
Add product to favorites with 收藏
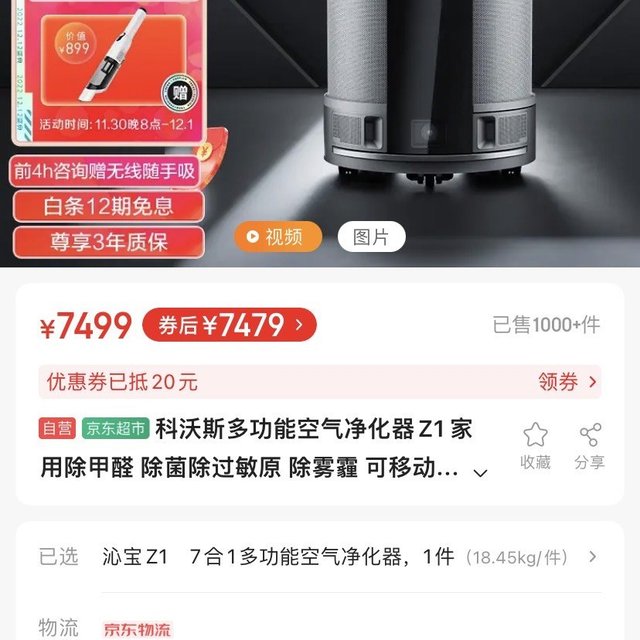(x=536, y=445)
